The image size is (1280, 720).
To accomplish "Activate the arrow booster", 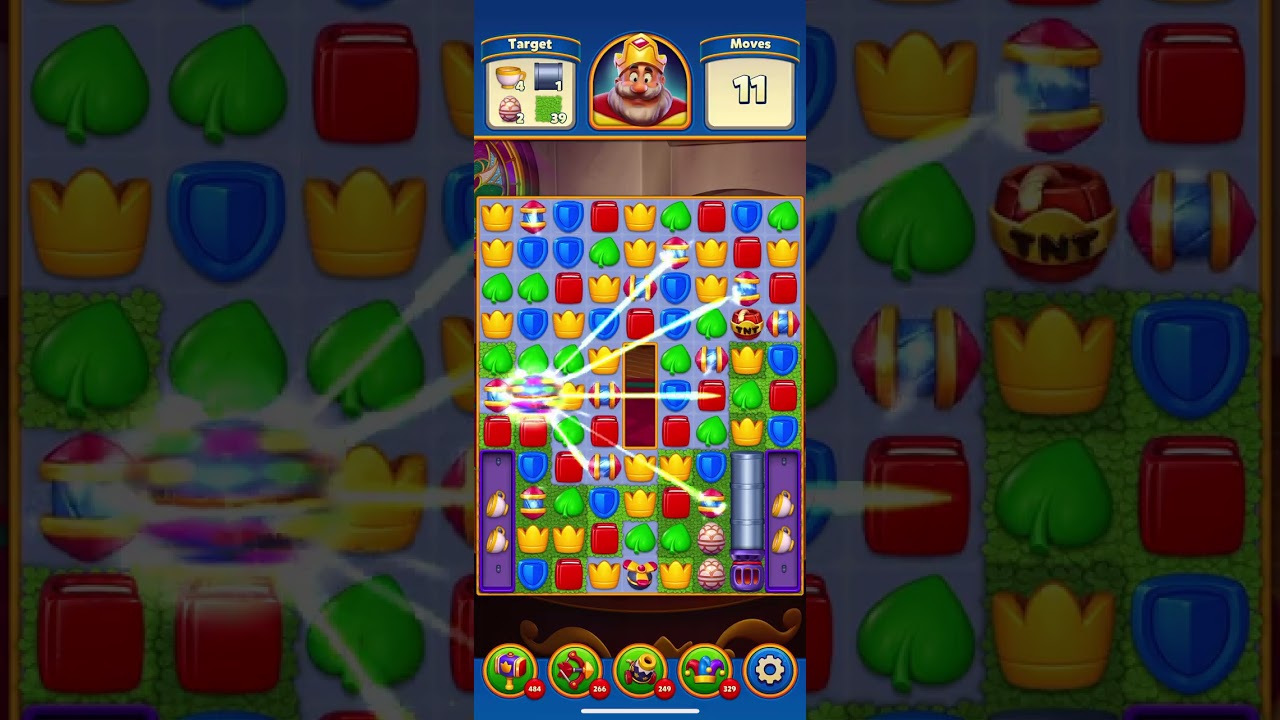I will point(574,669).
